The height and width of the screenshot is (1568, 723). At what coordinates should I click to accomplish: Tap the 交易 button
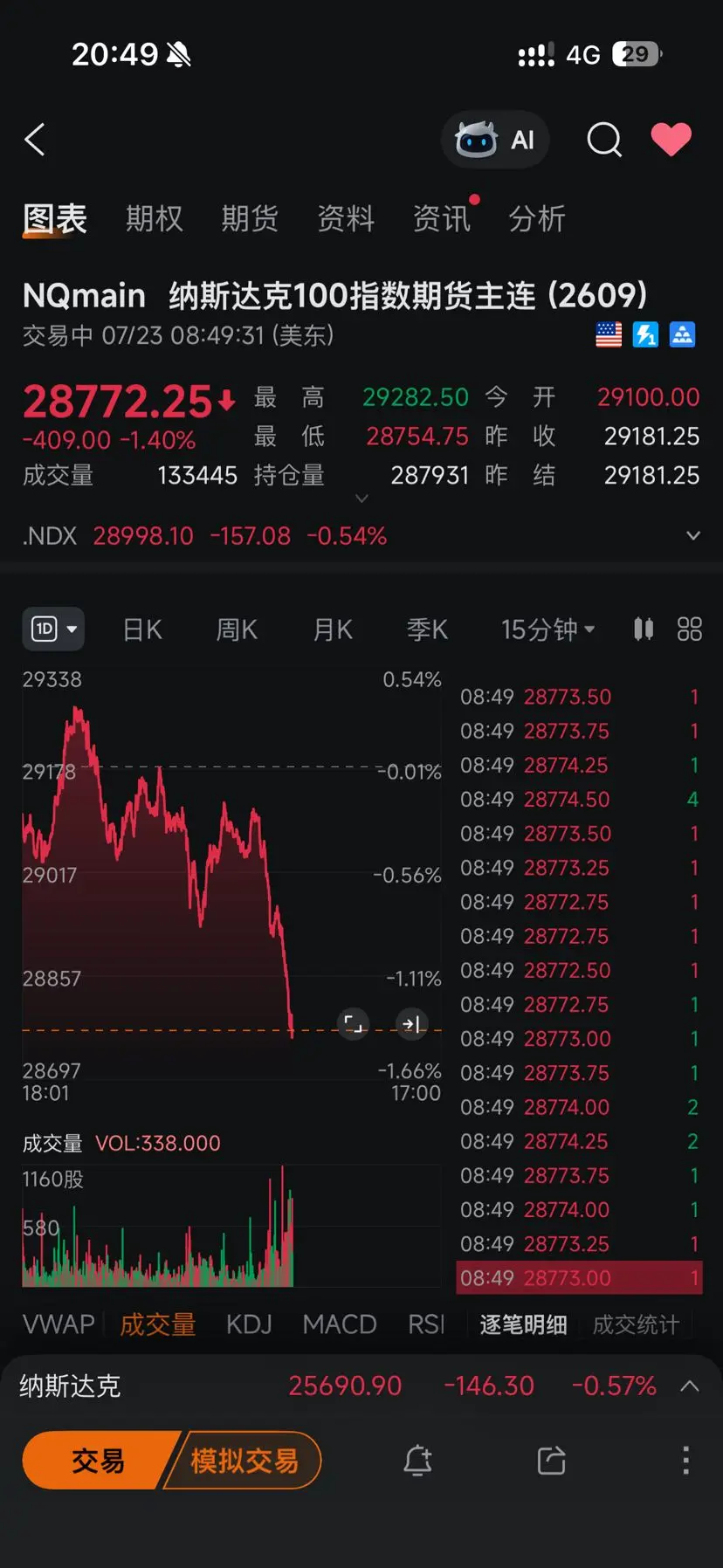(98, 1460)
